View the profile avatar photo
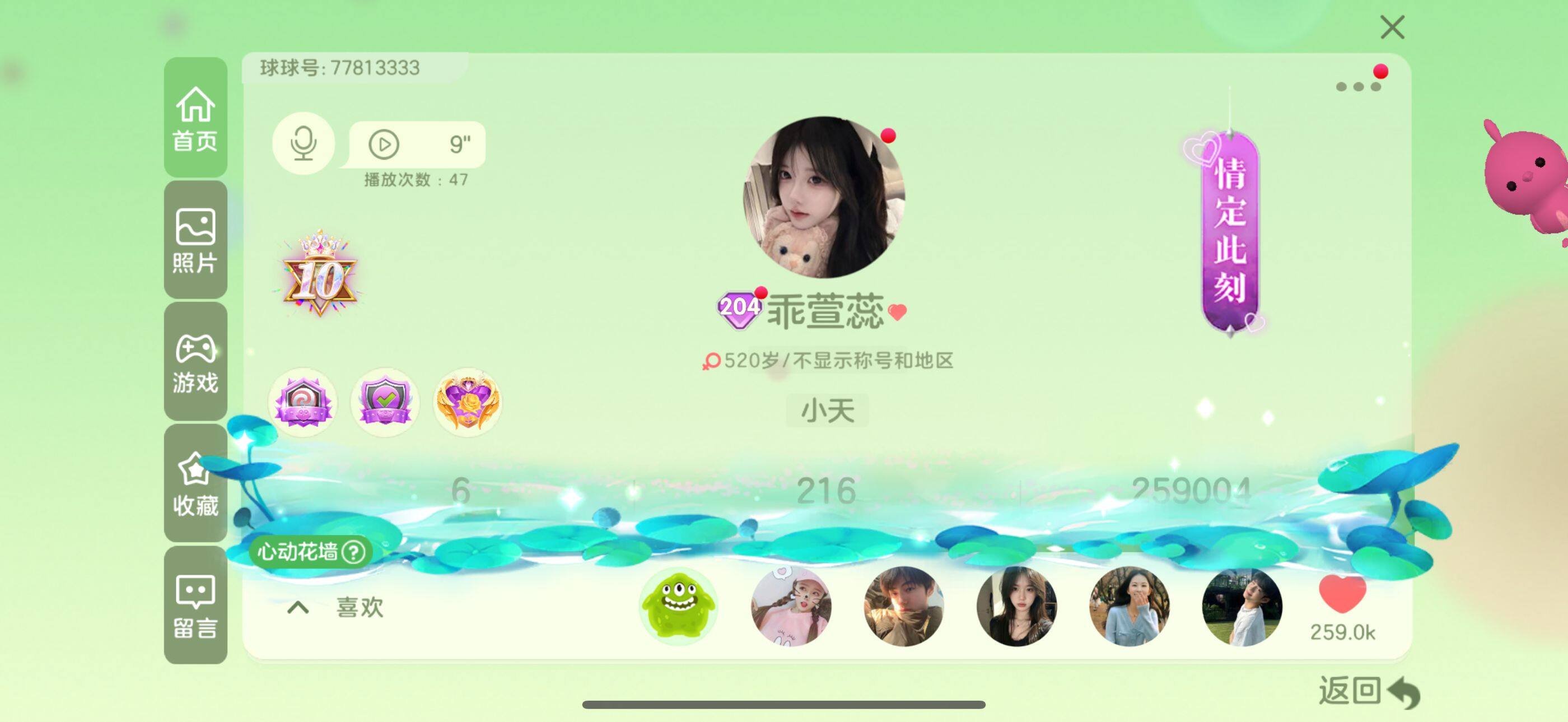This screenshot has width=1568, height=722. tap(824, 197)
